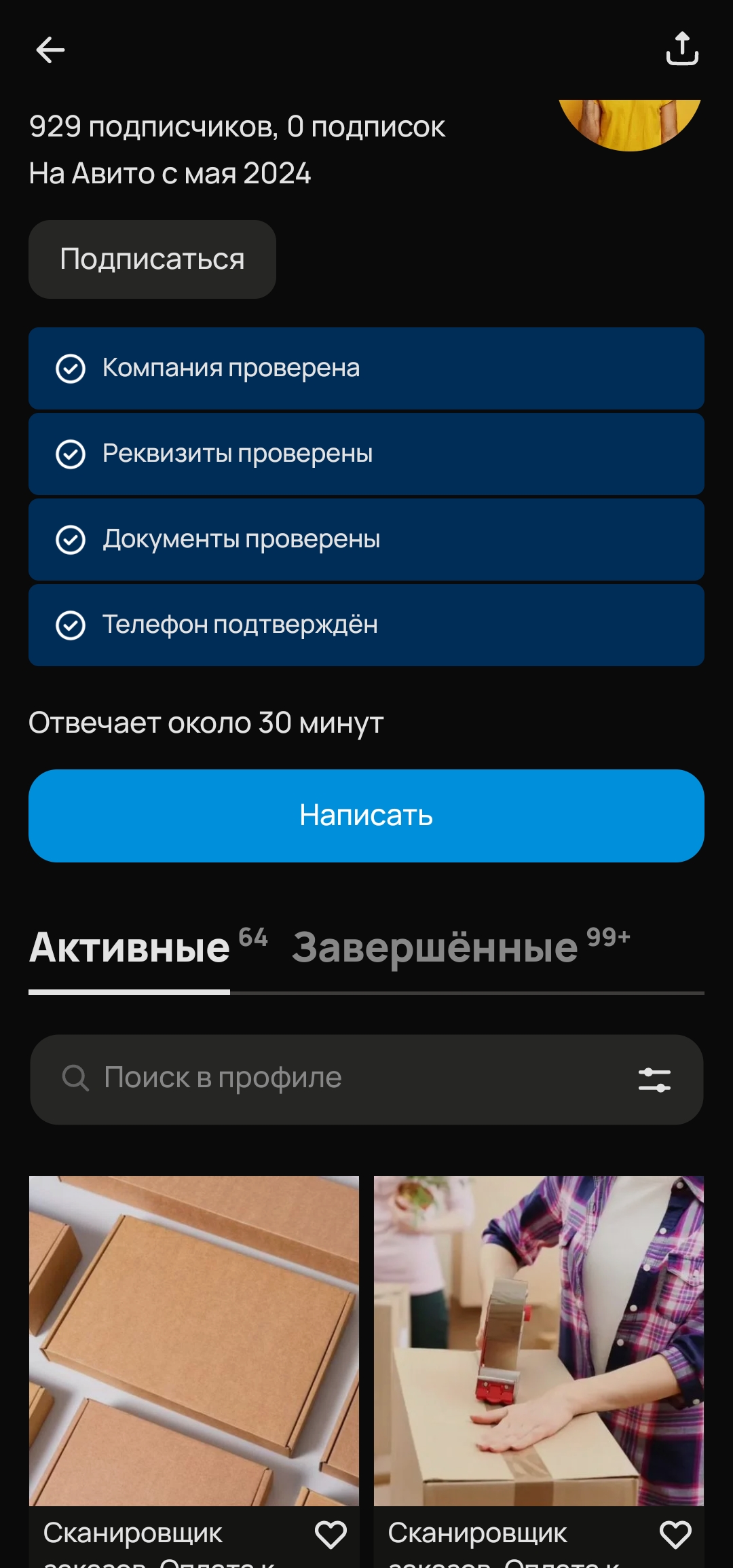Open Реквизиты проверены badge details
Screen dimensions: 733x1568
(x=366, y=454)
